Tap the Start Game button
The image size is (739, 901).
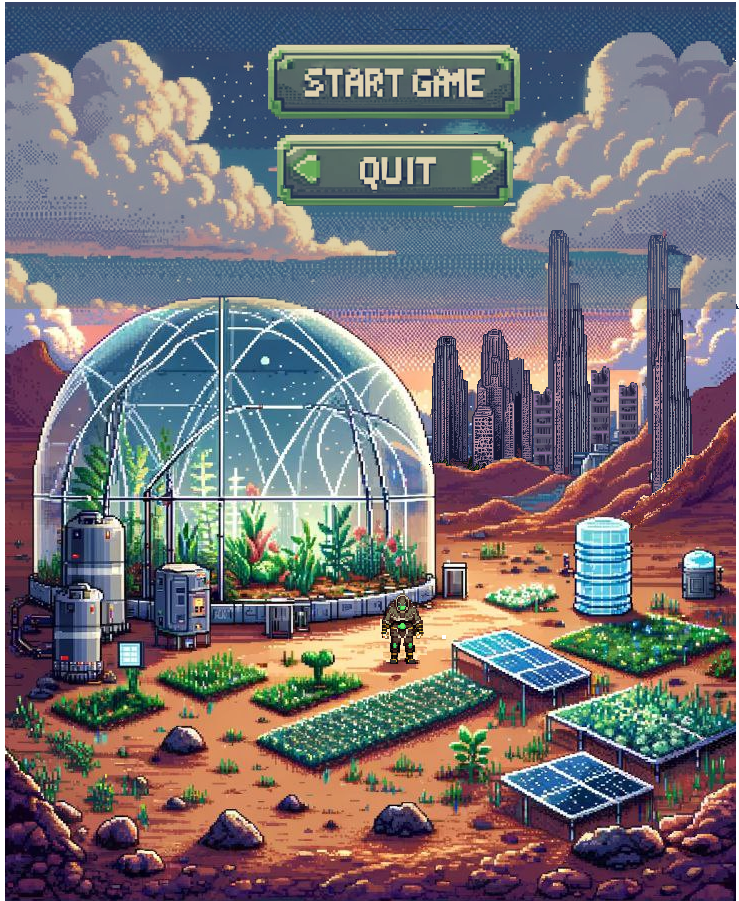(x=394, y=82)
